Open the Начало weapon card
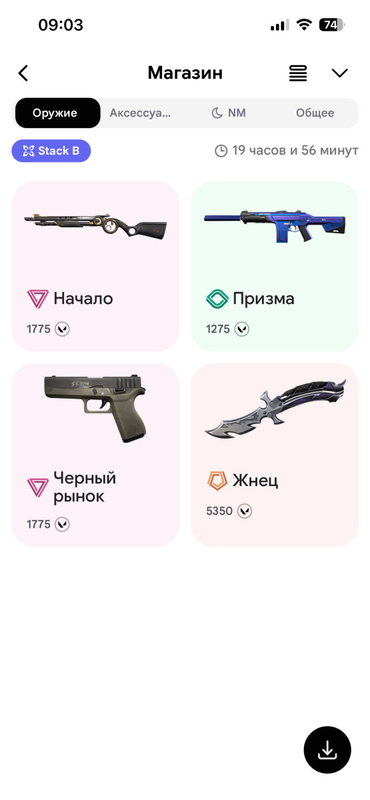370x800 pixels. click(x=95, y=266)
